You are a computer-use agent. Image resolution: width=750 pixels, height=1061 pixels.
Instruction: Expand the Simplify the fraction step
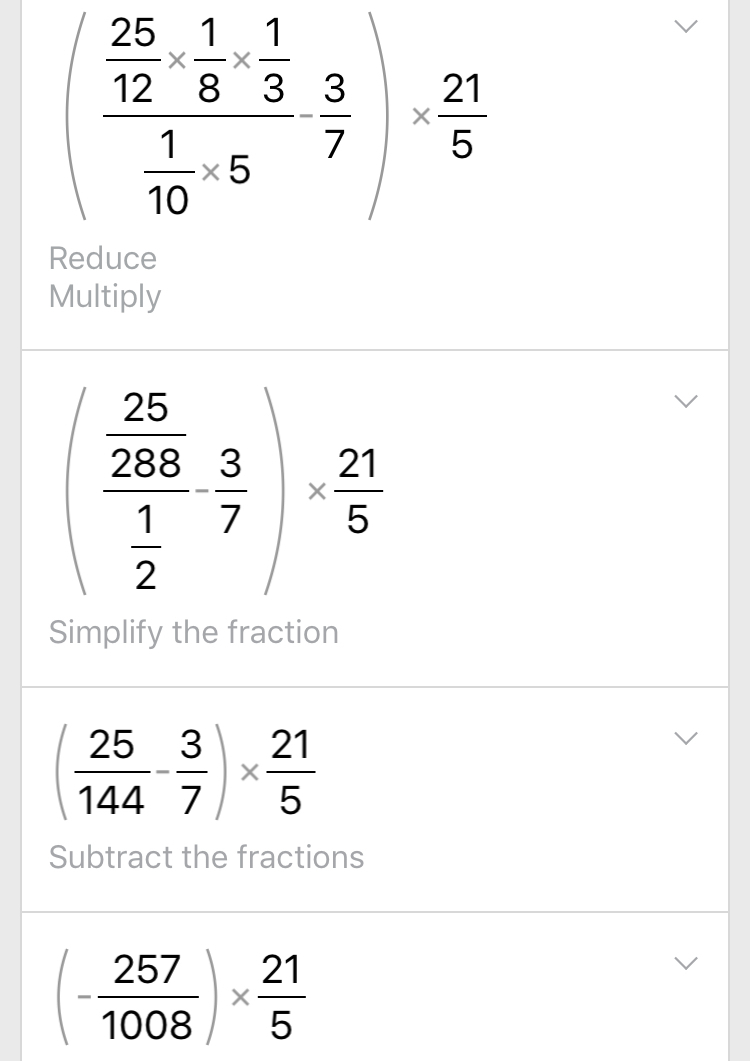(686, 401)
